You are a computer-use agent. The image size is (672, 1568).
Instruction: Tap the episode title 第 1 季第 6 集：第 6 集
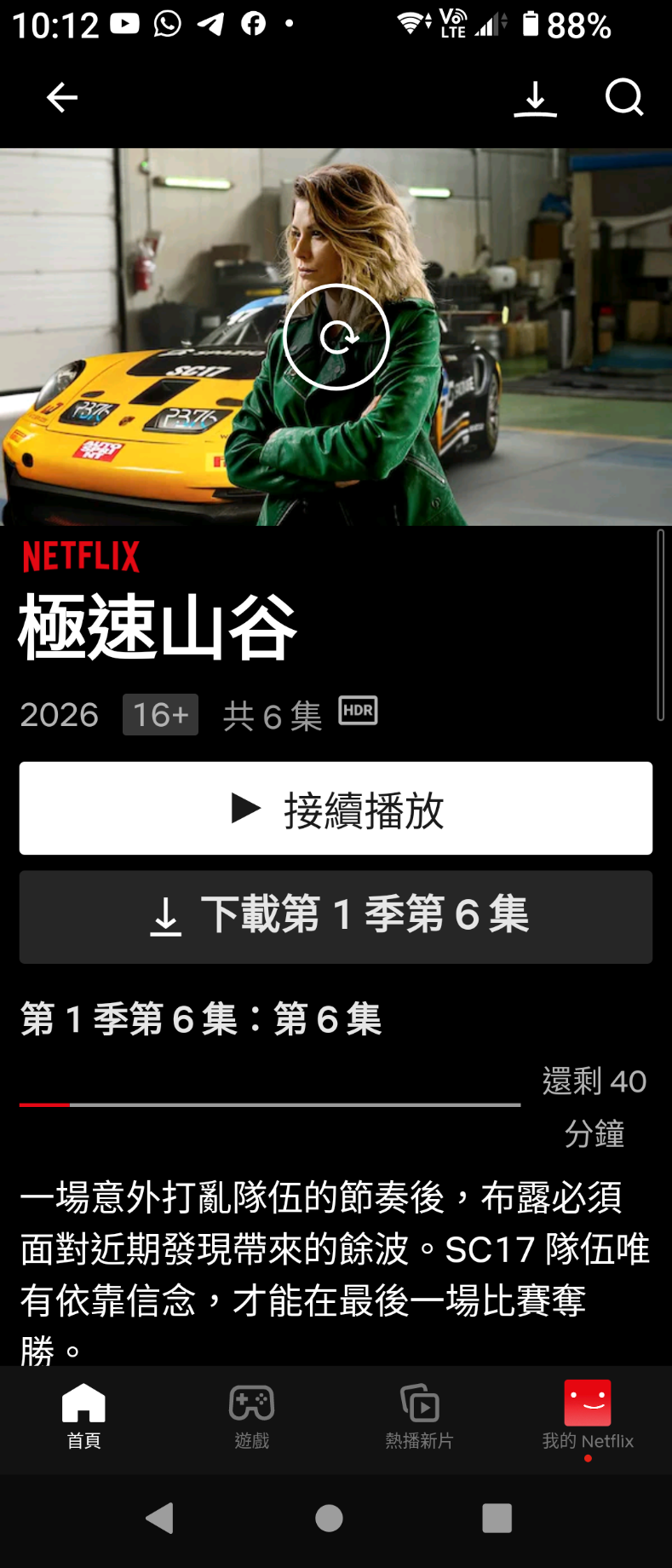pos(200,1019)
